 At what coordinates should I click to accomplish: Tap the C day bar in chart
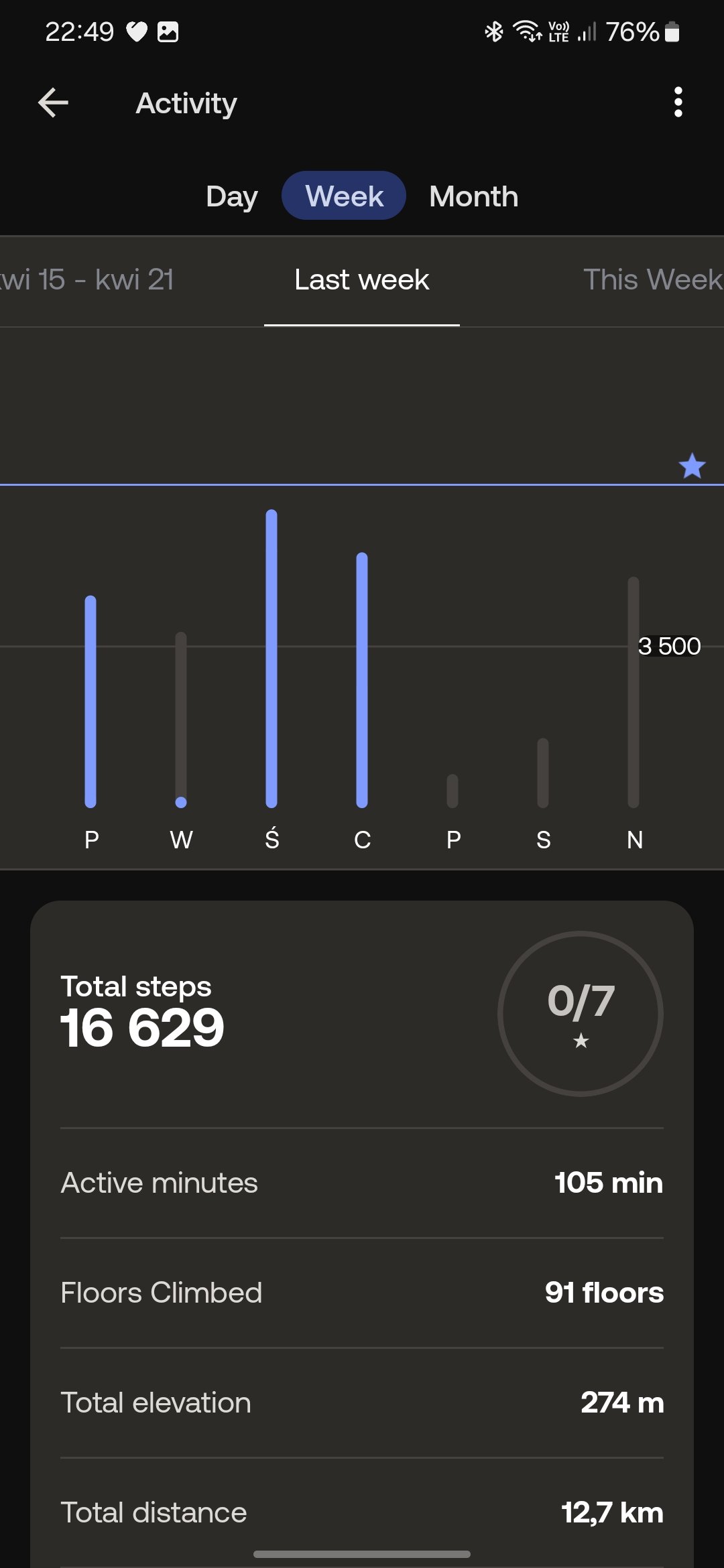tap(362, 680)
